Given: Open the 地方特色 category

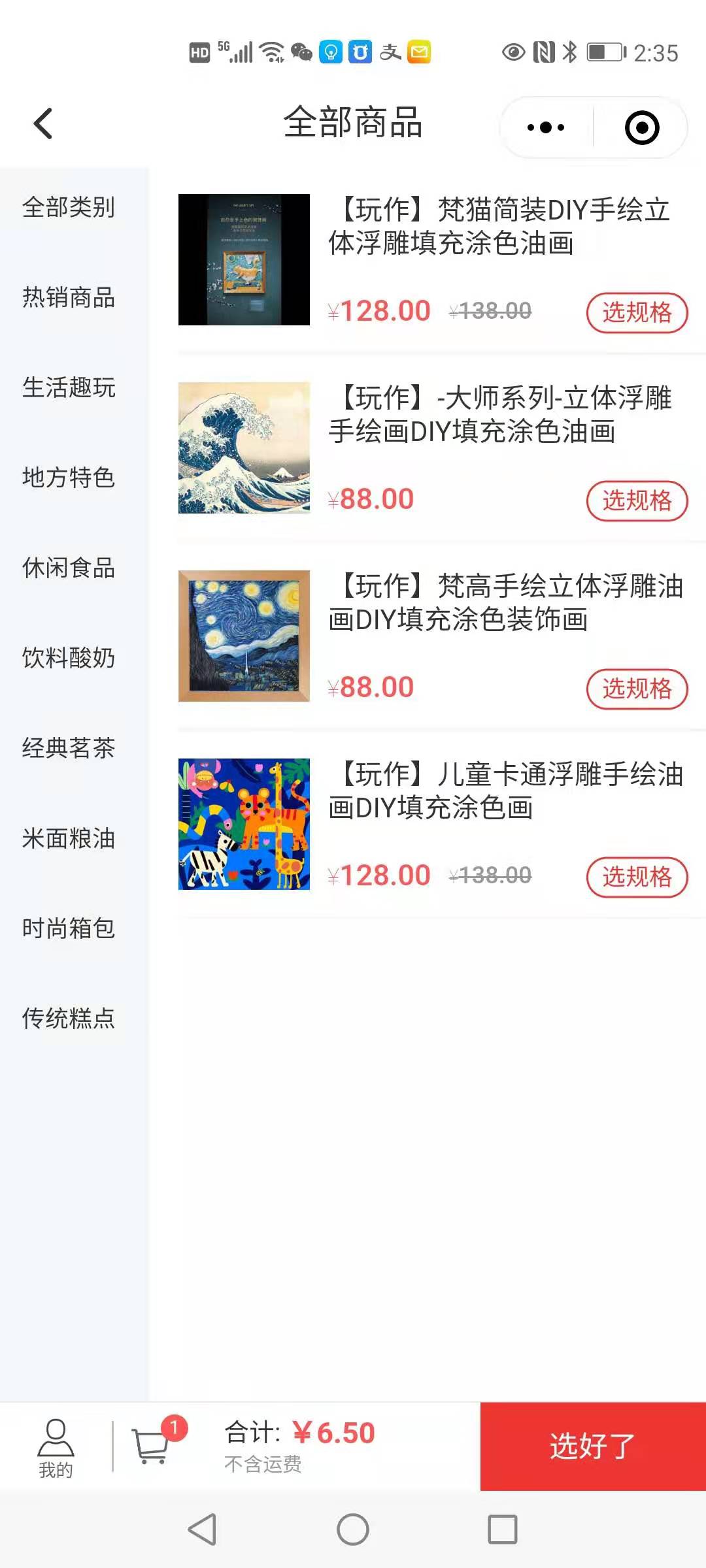Looking at the screenshot, I should pos(69,478).
